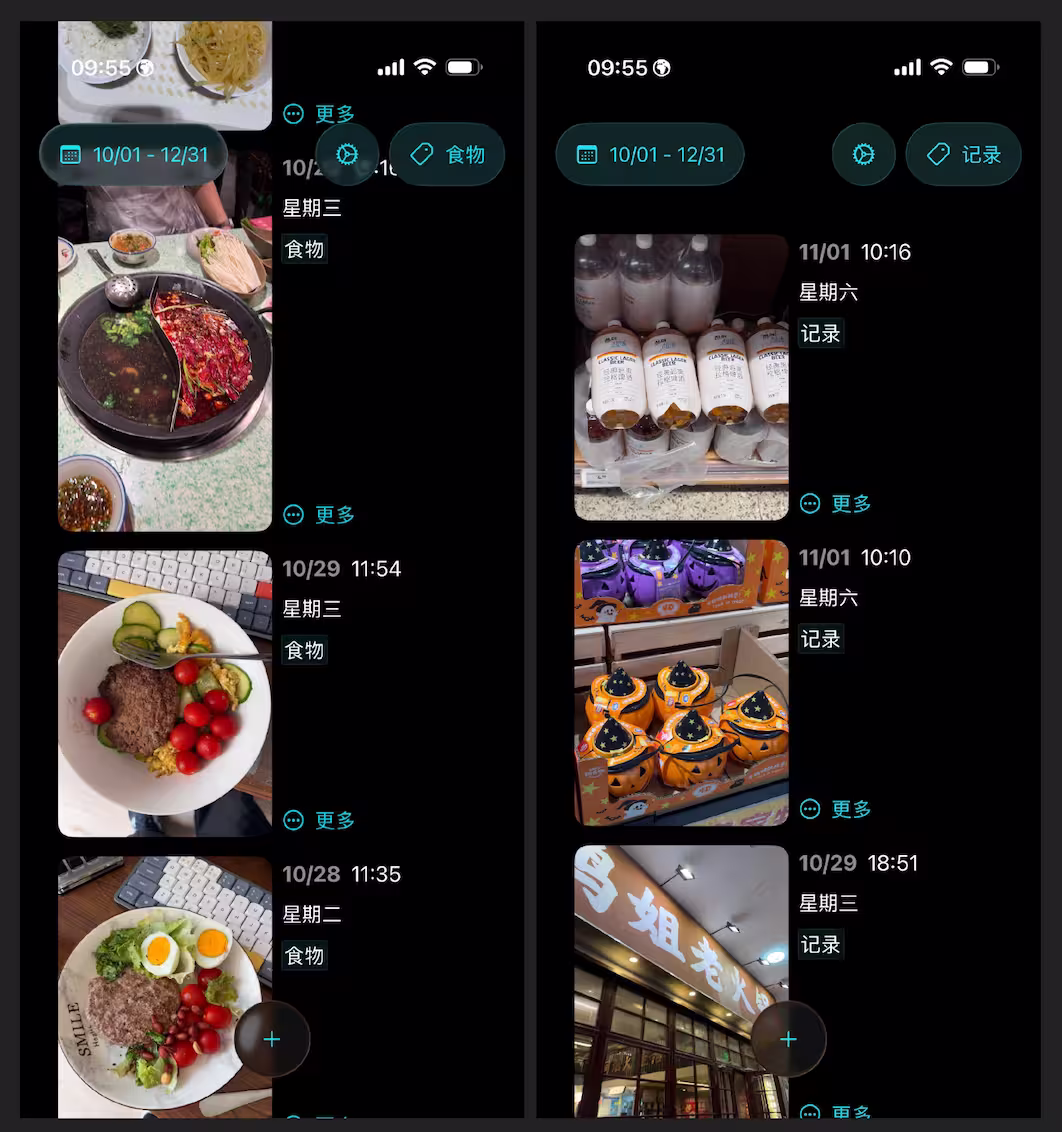Screen dimensions: 1062x1132
Task: Open the 10/01 - 12/31 date range selector
Action: click(132, 154)
